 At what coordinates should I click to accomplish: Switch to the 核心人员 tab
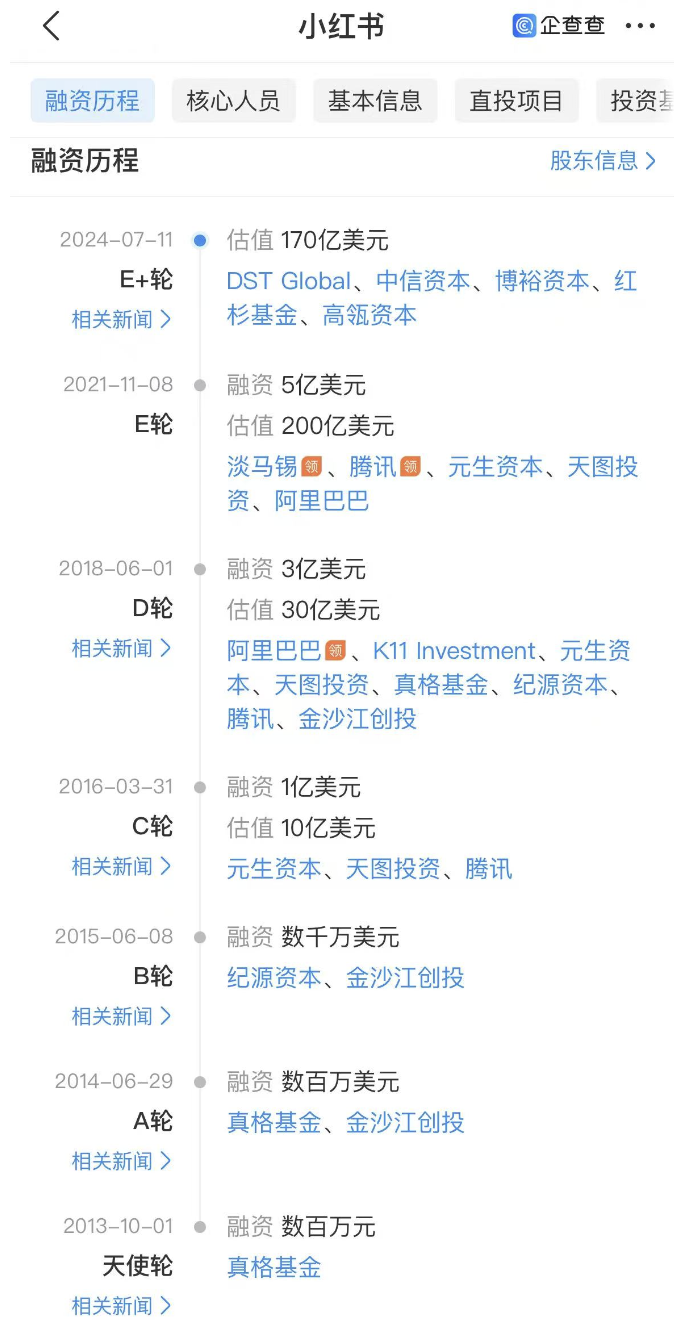233,101
